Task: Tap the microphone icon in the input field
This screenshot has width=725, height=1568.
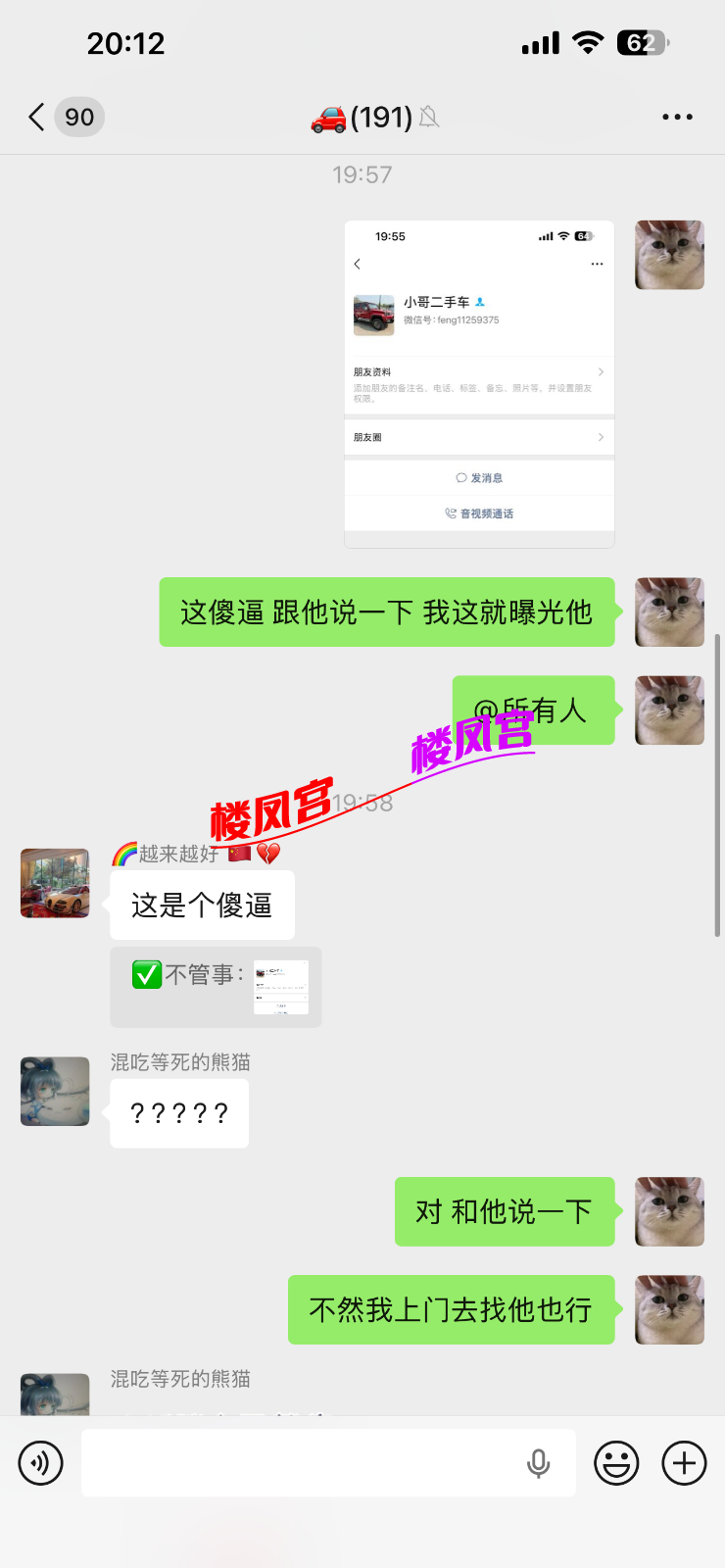Action: 538,1463
